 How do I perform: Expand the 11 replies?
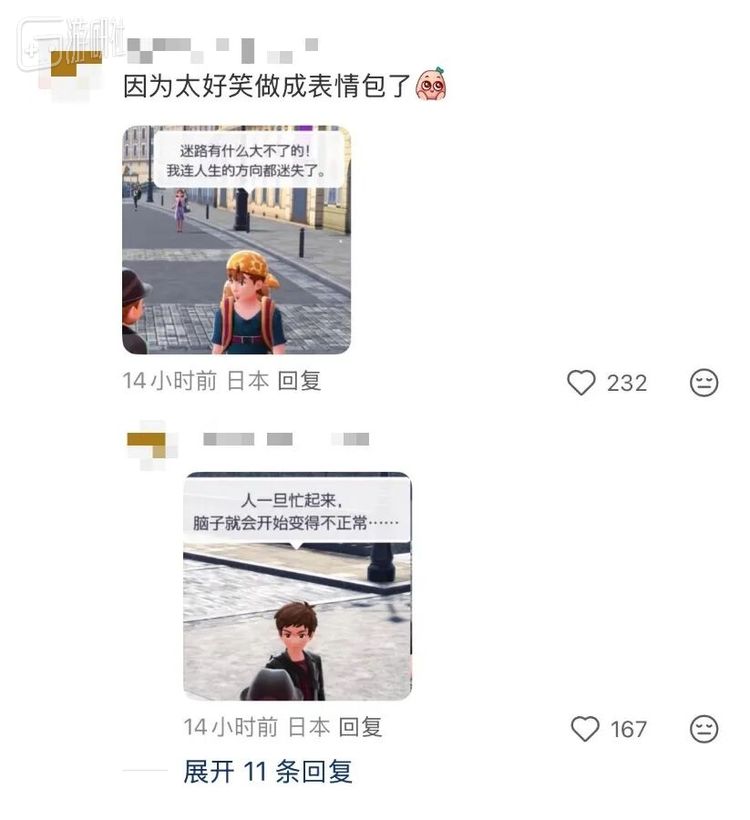point(267,772)
